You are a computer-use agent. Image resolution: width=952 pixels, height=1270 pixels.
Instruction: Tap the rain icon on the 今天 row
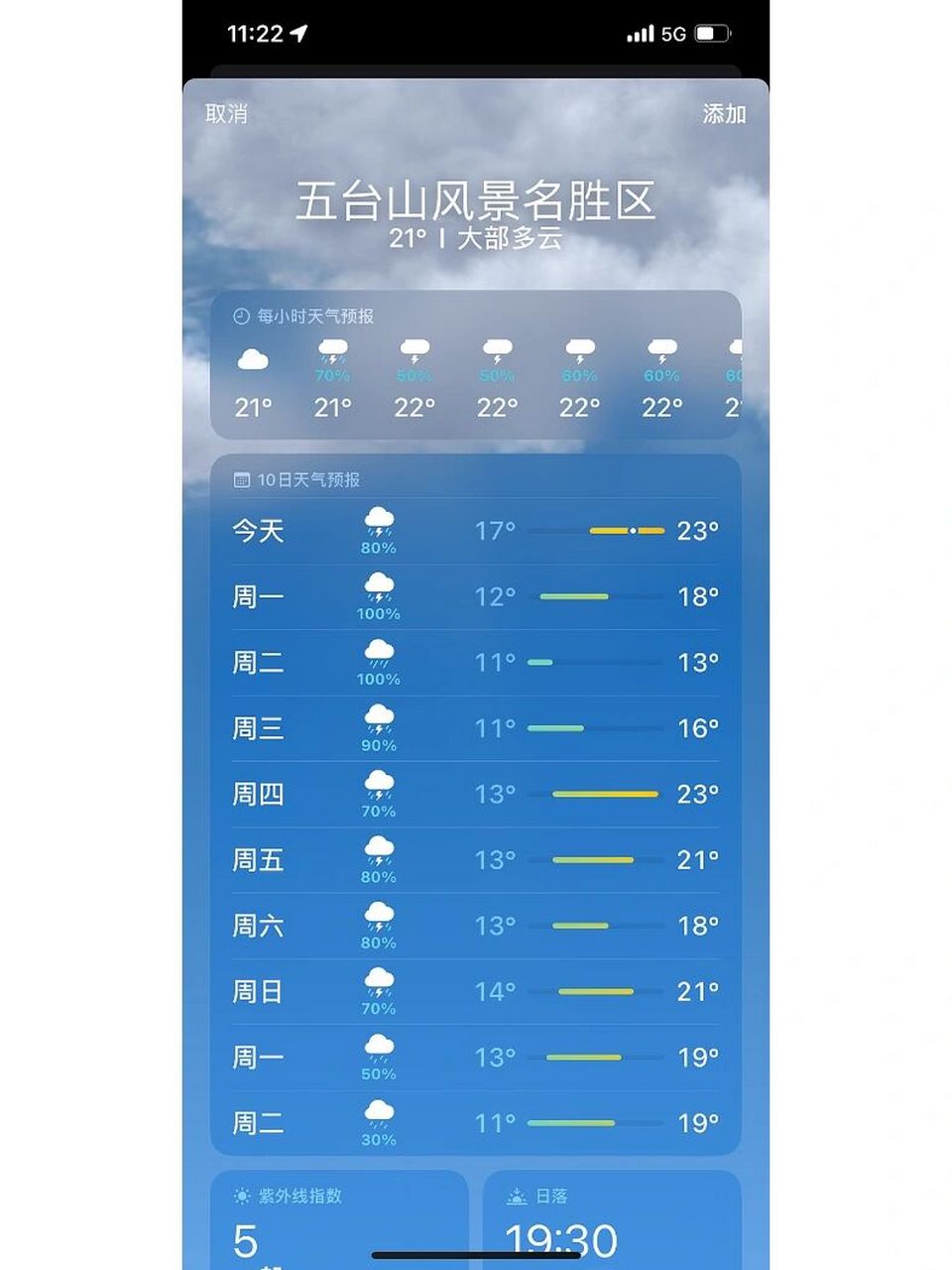pos(379,520)
